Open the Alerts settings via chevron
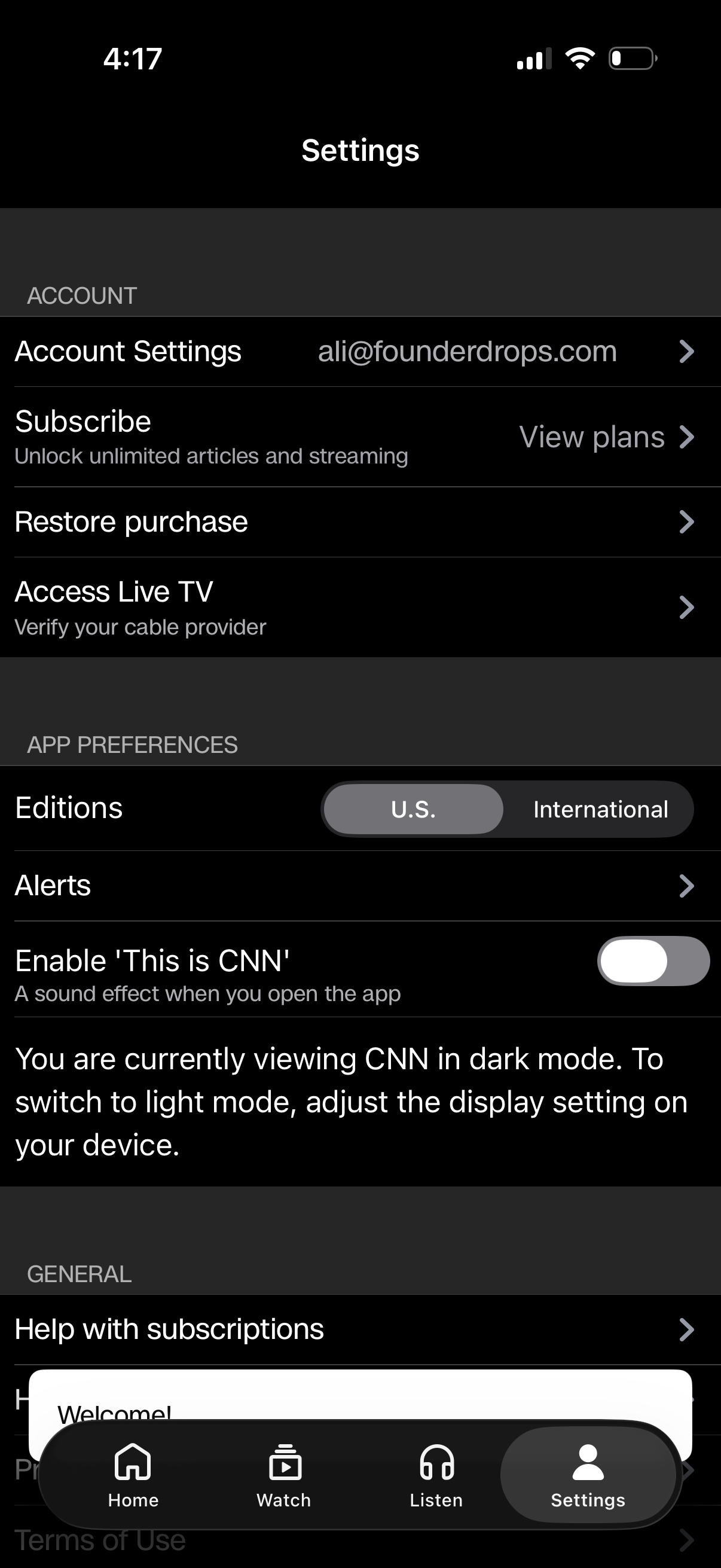 (x=686, y=886)
